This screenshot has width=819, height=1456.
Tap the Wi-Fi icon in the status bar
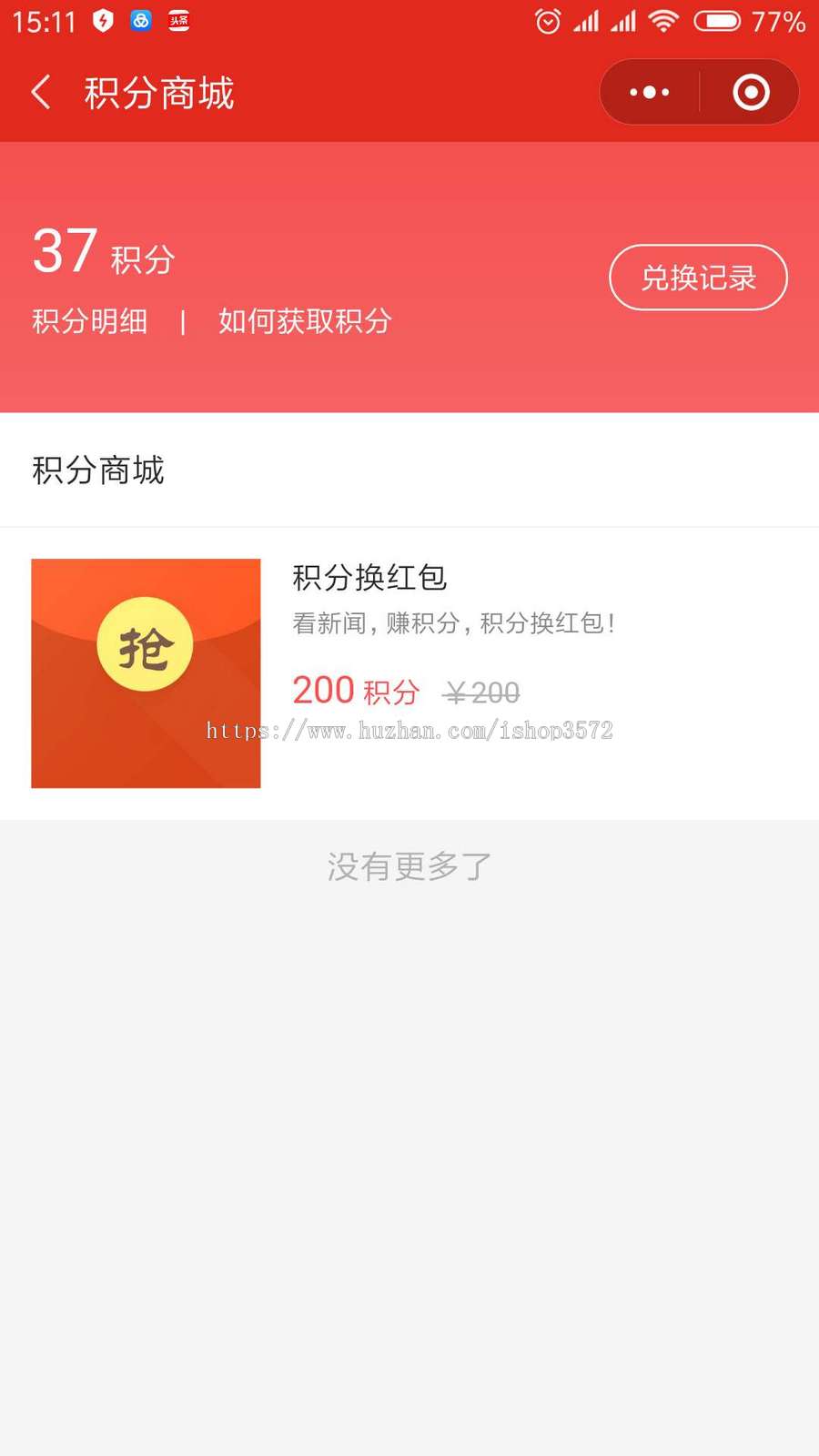[663, 20]
